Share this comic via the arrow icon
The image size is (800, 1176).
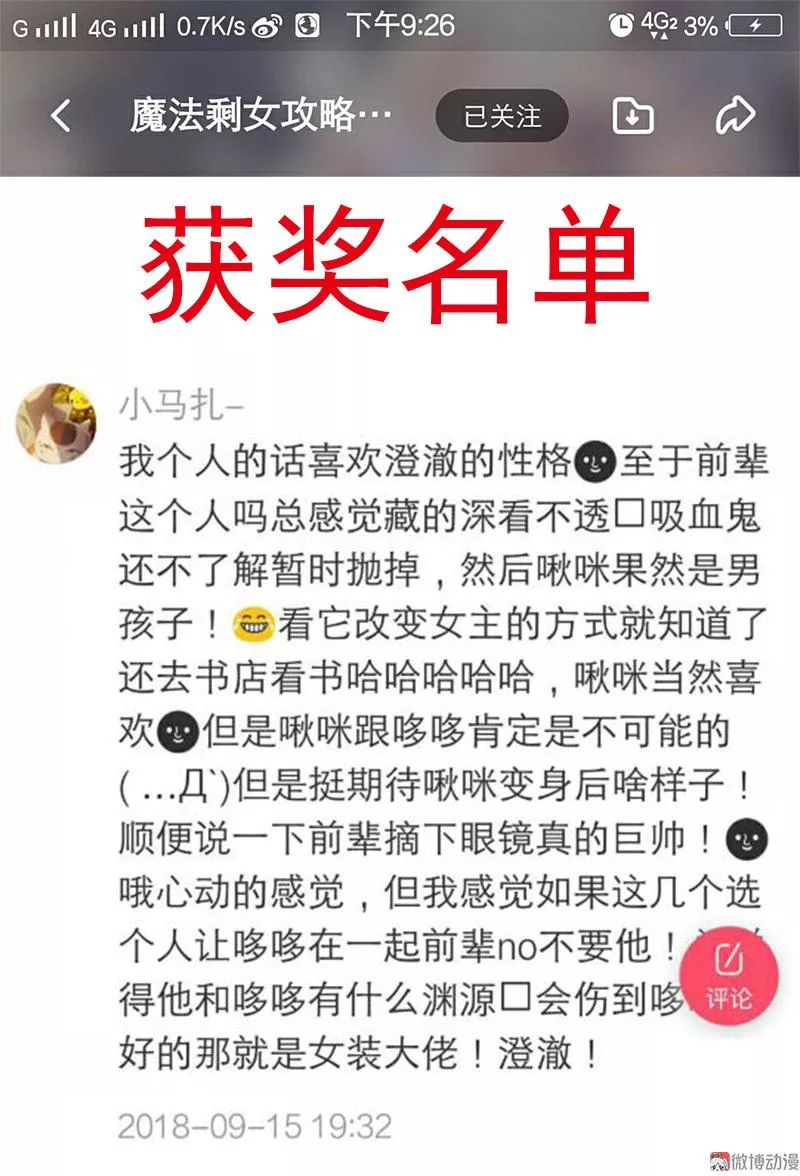[x=735, y=115]
